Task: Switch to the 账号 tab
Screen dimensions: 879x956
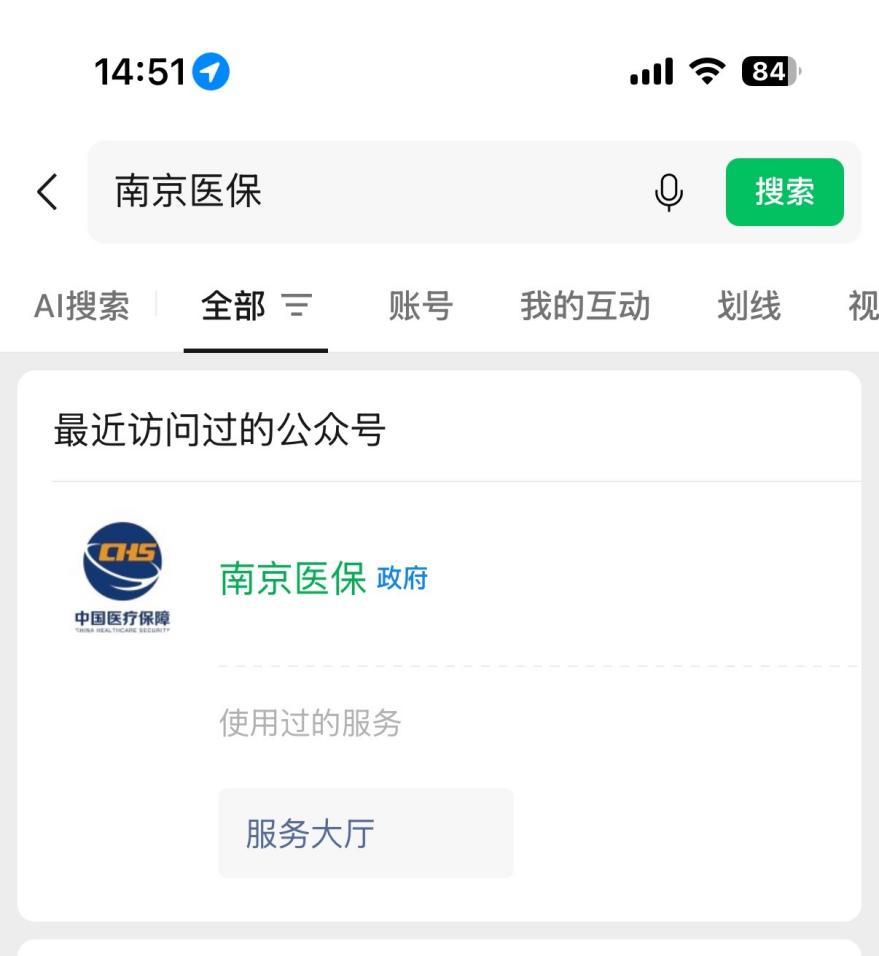Action: point(420,306)
